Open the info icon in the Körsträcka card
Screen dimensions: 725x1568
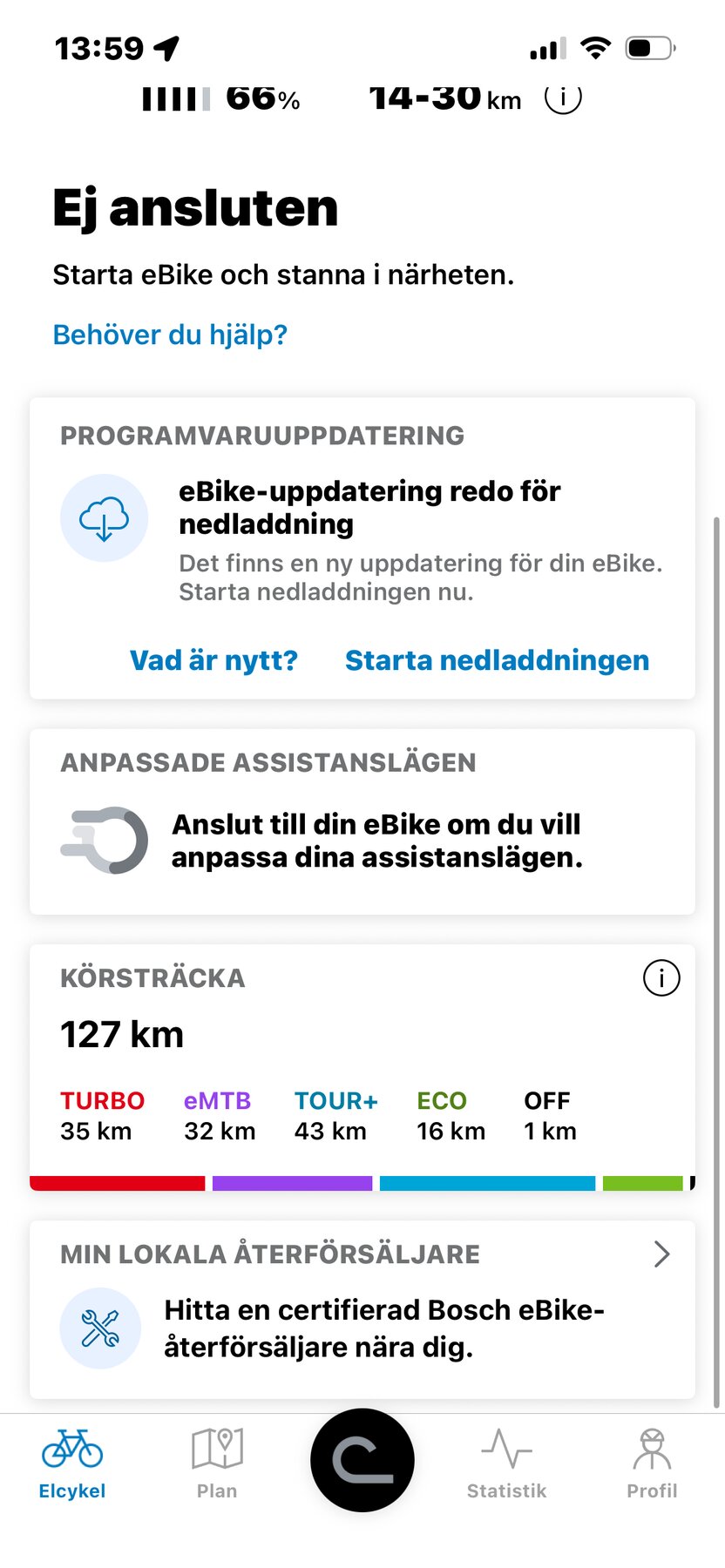coord(661,978)
